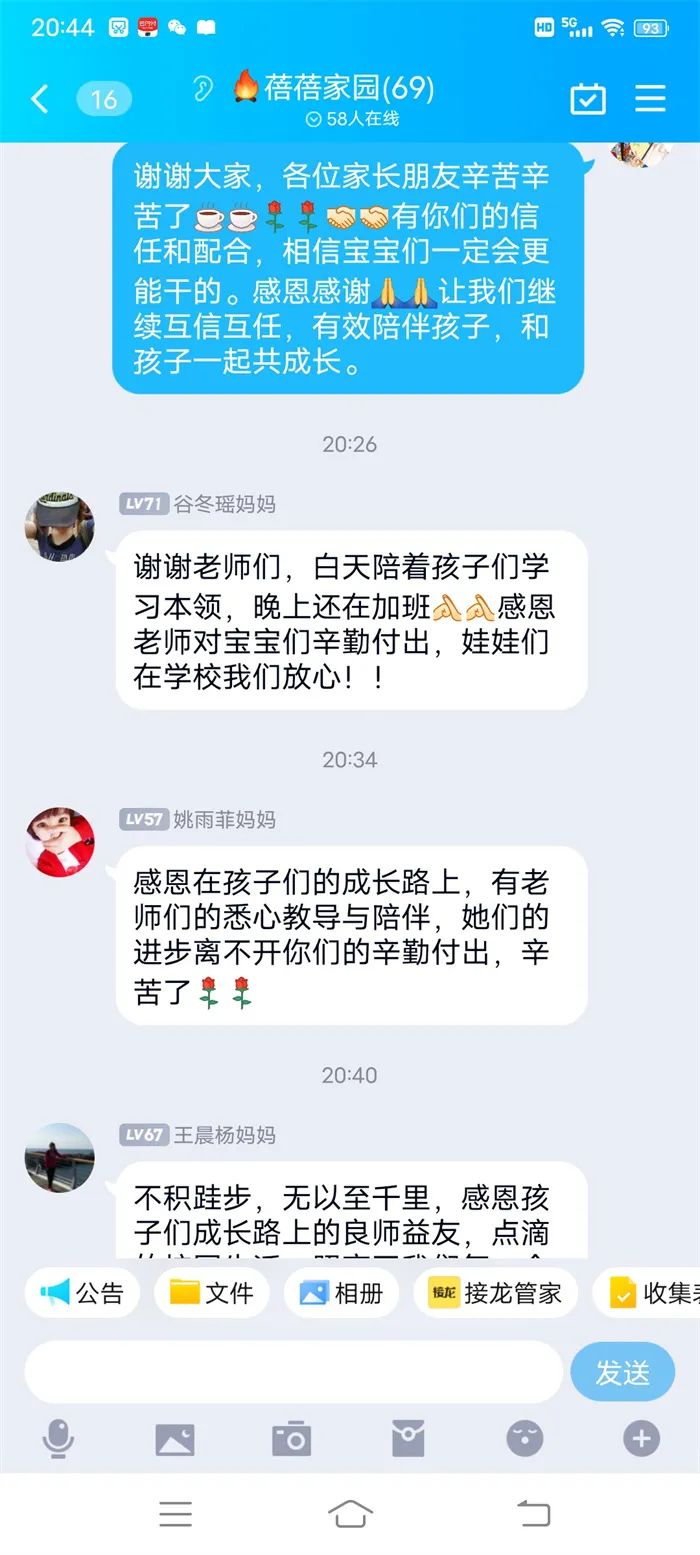Start a voice message with microphone
Viewport: 700px width, 1555px height.
pos(58,1439)
